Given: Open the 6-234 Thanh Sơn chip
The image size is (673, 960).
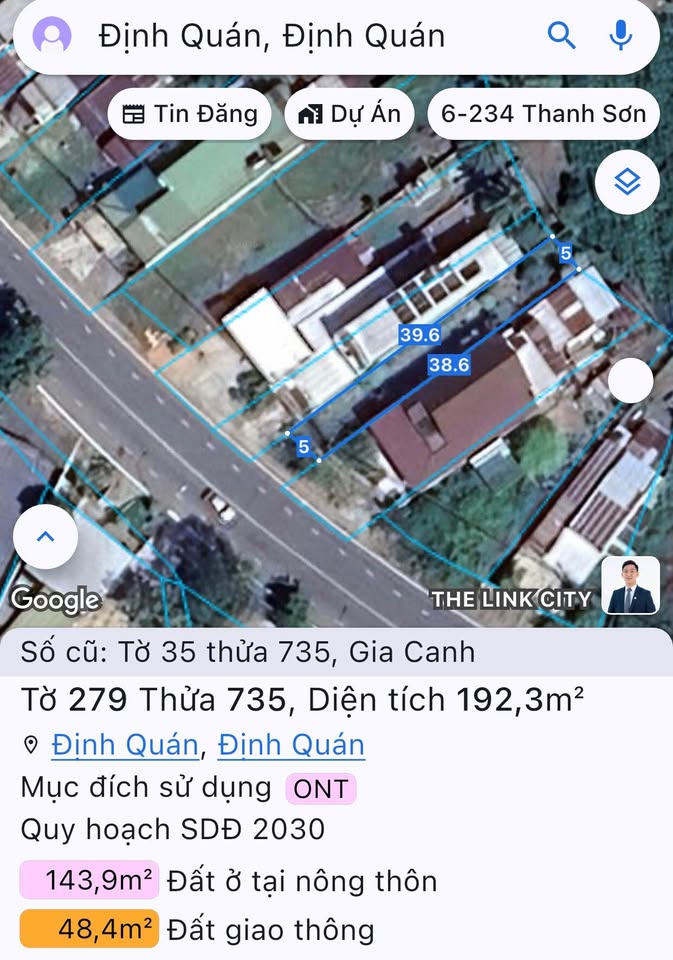Looking at the screenshot, I should [543, 114].
